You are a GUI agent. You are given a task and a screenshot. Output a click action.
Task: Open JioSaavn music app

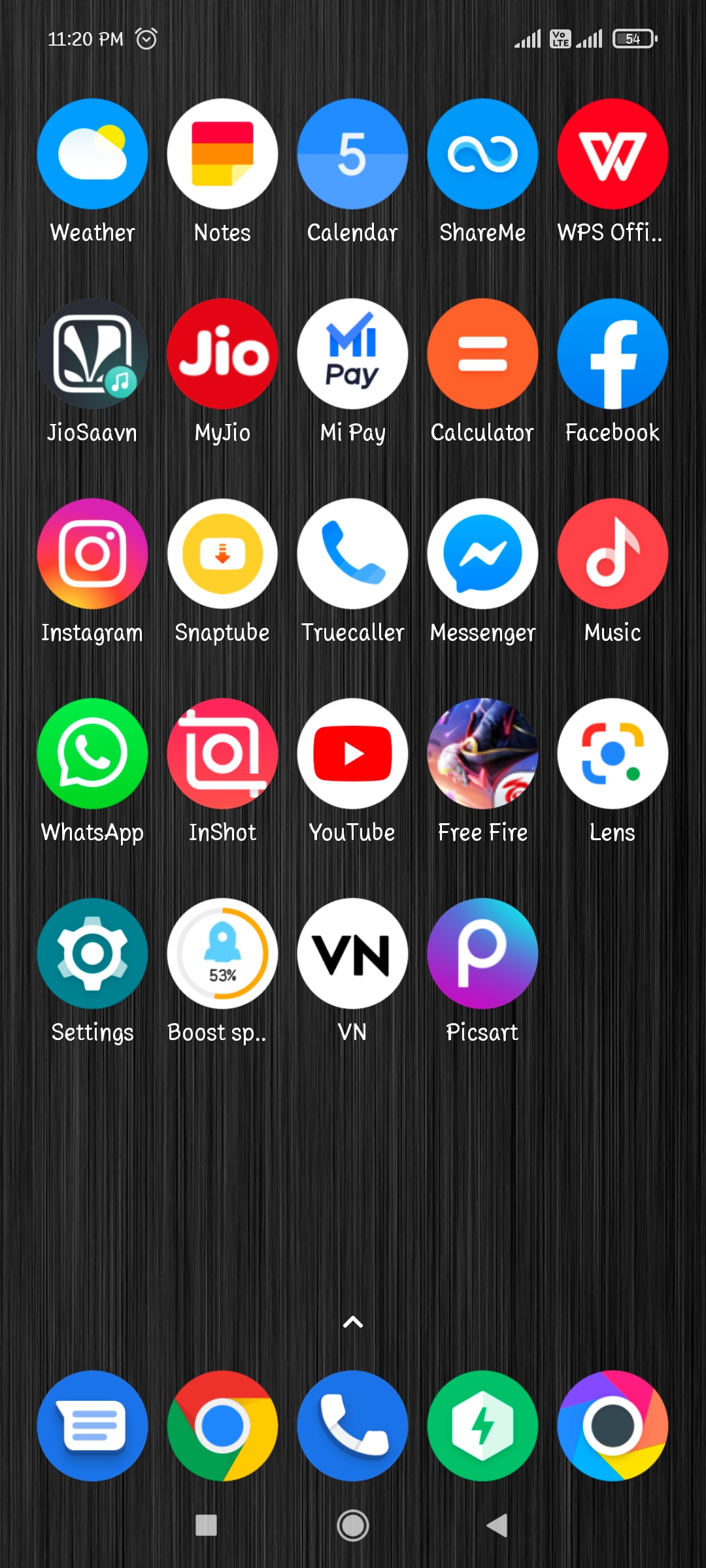[92, 354]
